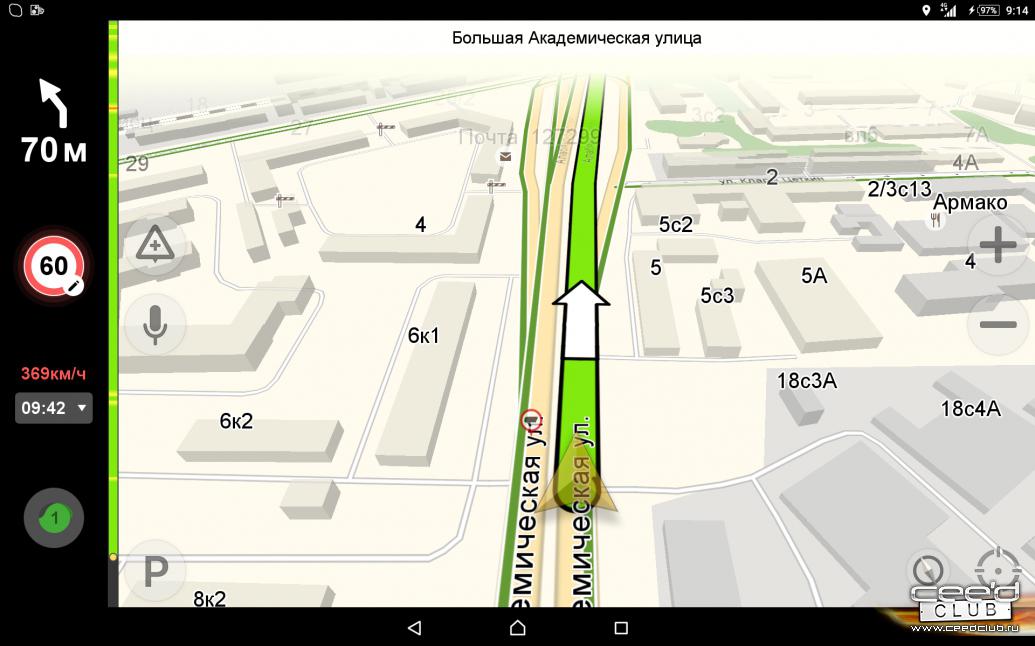Expand the 09:42 arrival time dropdown

pyautogui.click(x=54, y=408)
